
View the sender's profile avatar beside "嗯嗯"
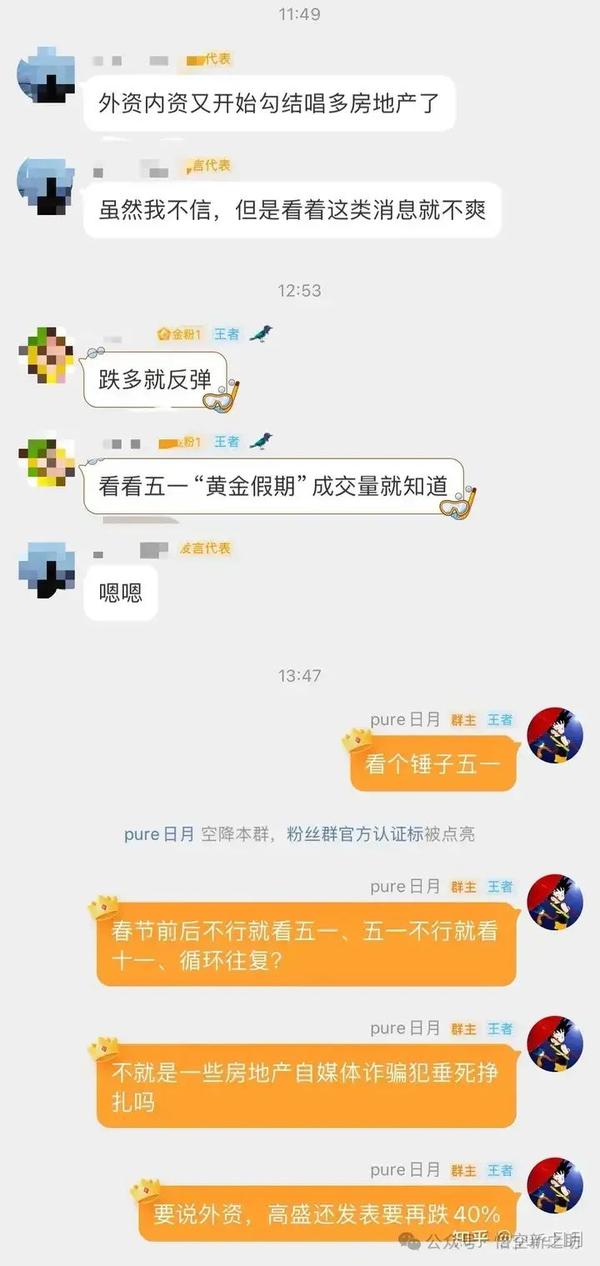pyautogui.click(x=46, y=570)
